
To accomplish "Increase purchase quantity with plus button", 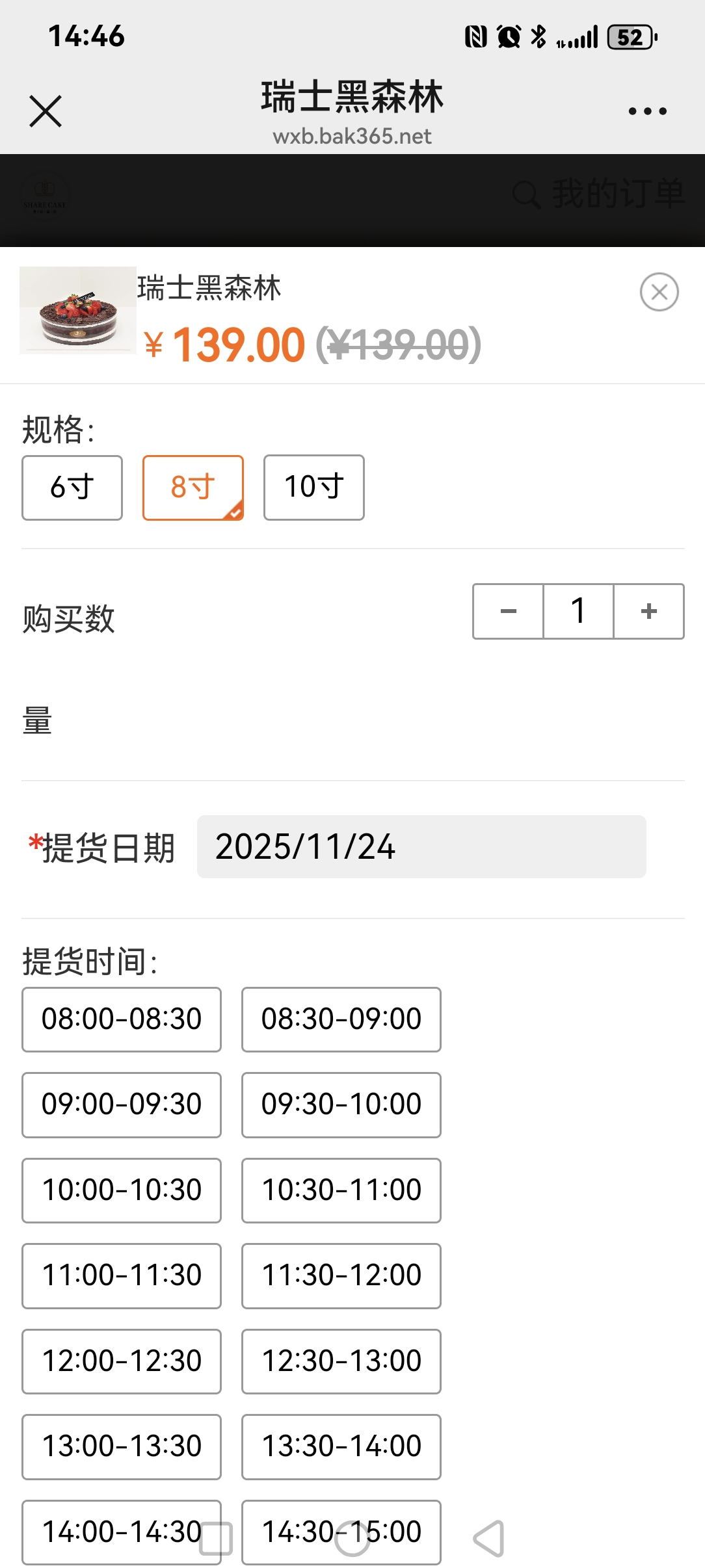I will (x=648, y=612).
